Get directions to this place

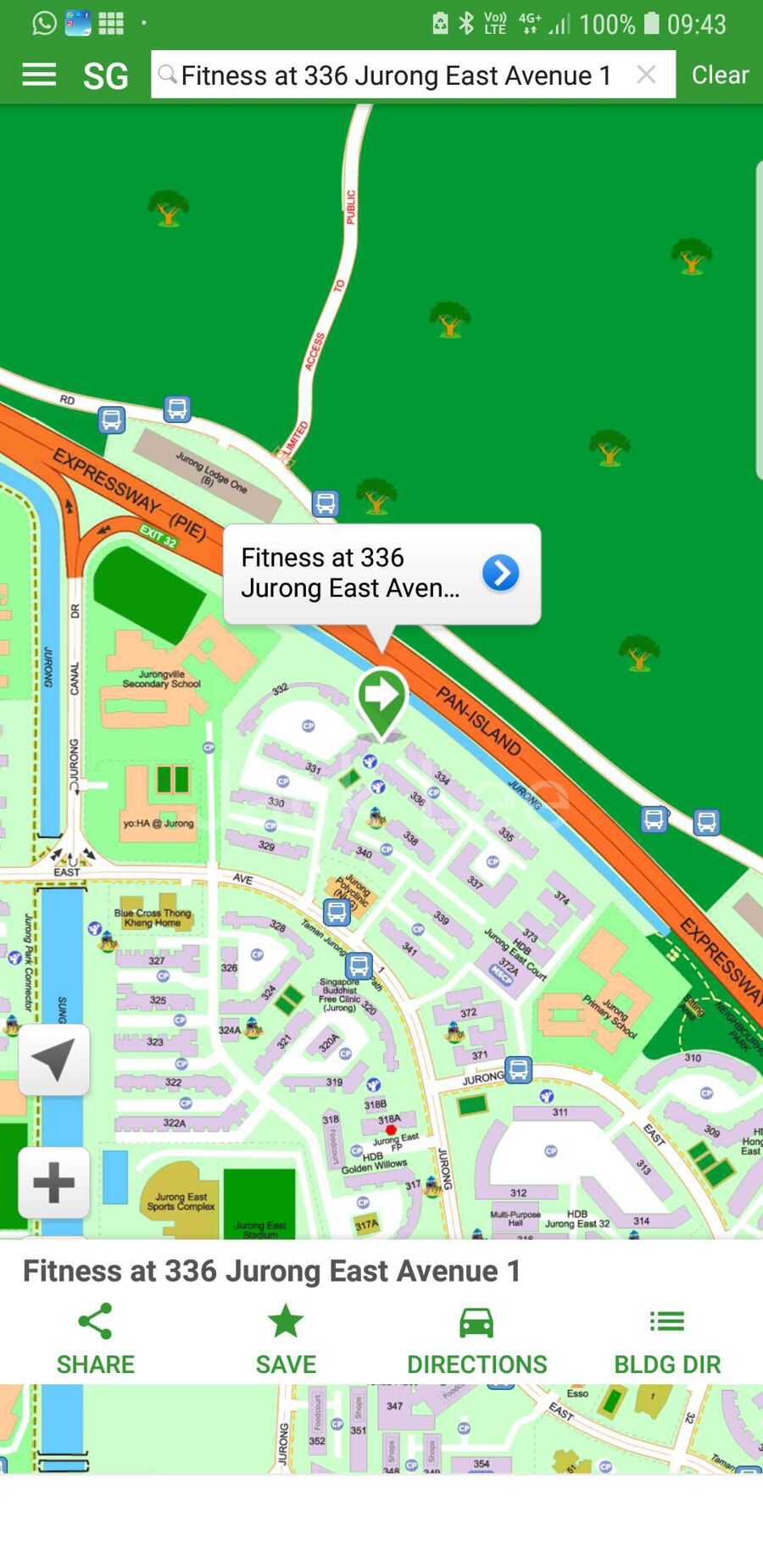pyautogui.click(x=476, y=1339)
